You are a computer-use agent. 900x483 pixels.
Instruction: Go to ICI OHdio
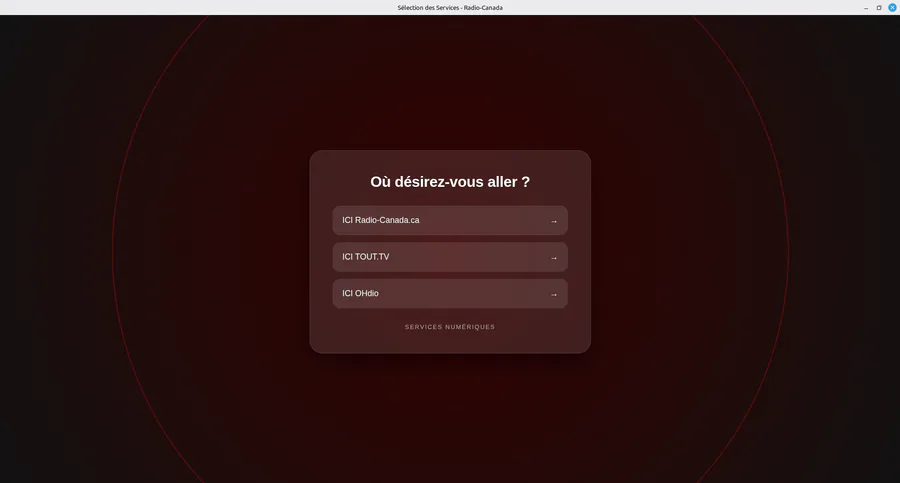pyautogui.click(x=450, y=293)
